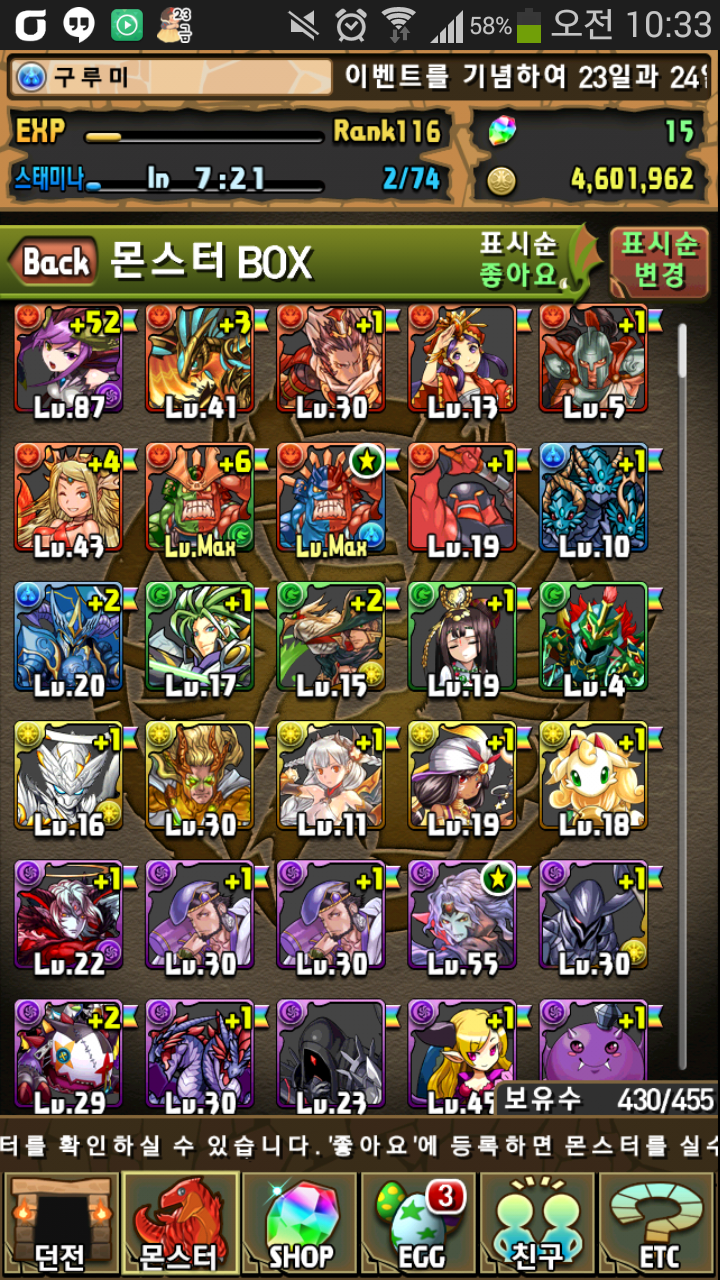Choose the Lv.55 starred dark monster
This screenshot has width=720, height=1280.
(462, 915)
